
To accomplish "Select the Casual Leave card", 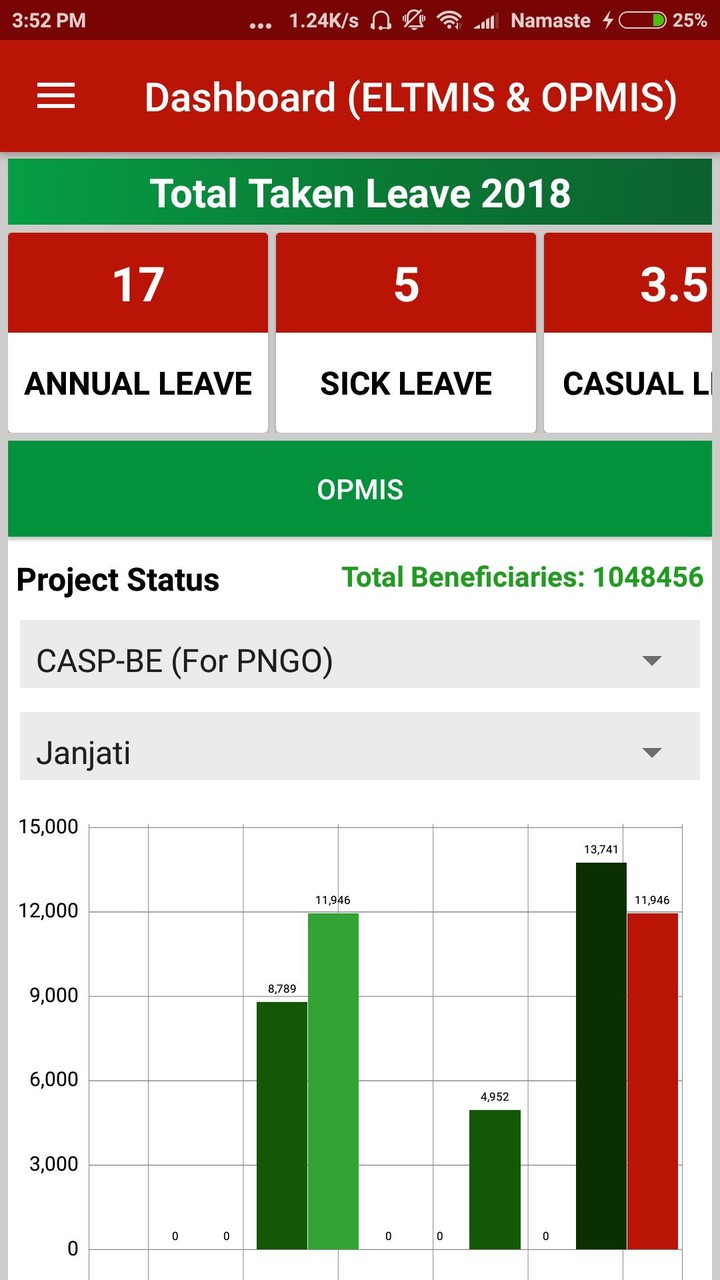I will tap(630, 333).
